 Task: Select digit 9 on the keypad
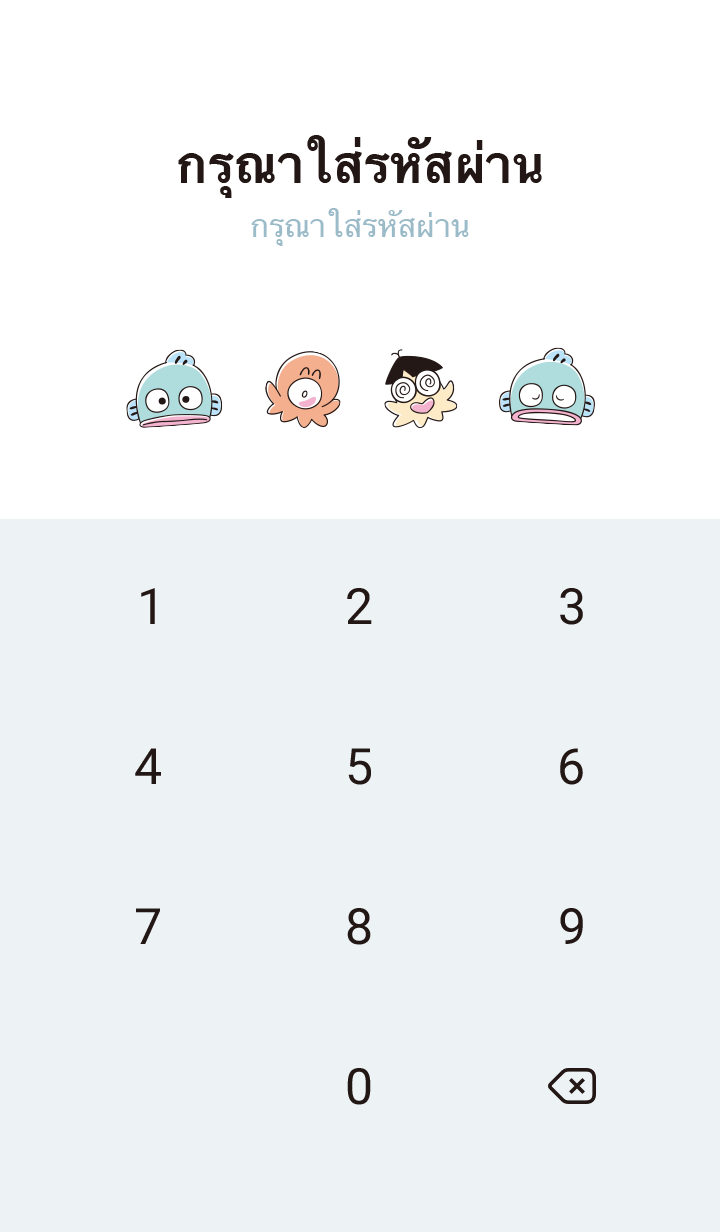click(571, 927)
